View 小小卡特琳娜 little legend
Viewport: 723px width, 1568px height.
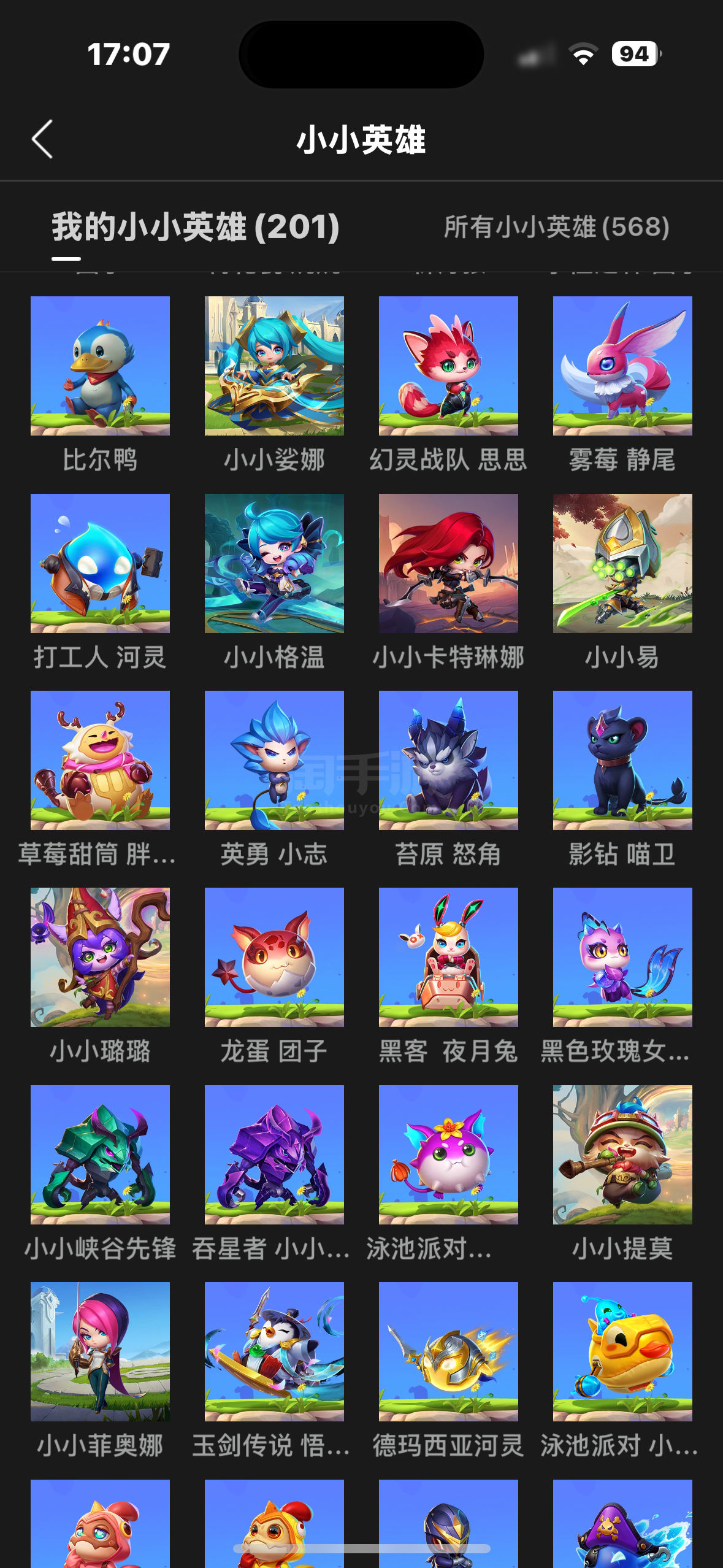(448, 563)
